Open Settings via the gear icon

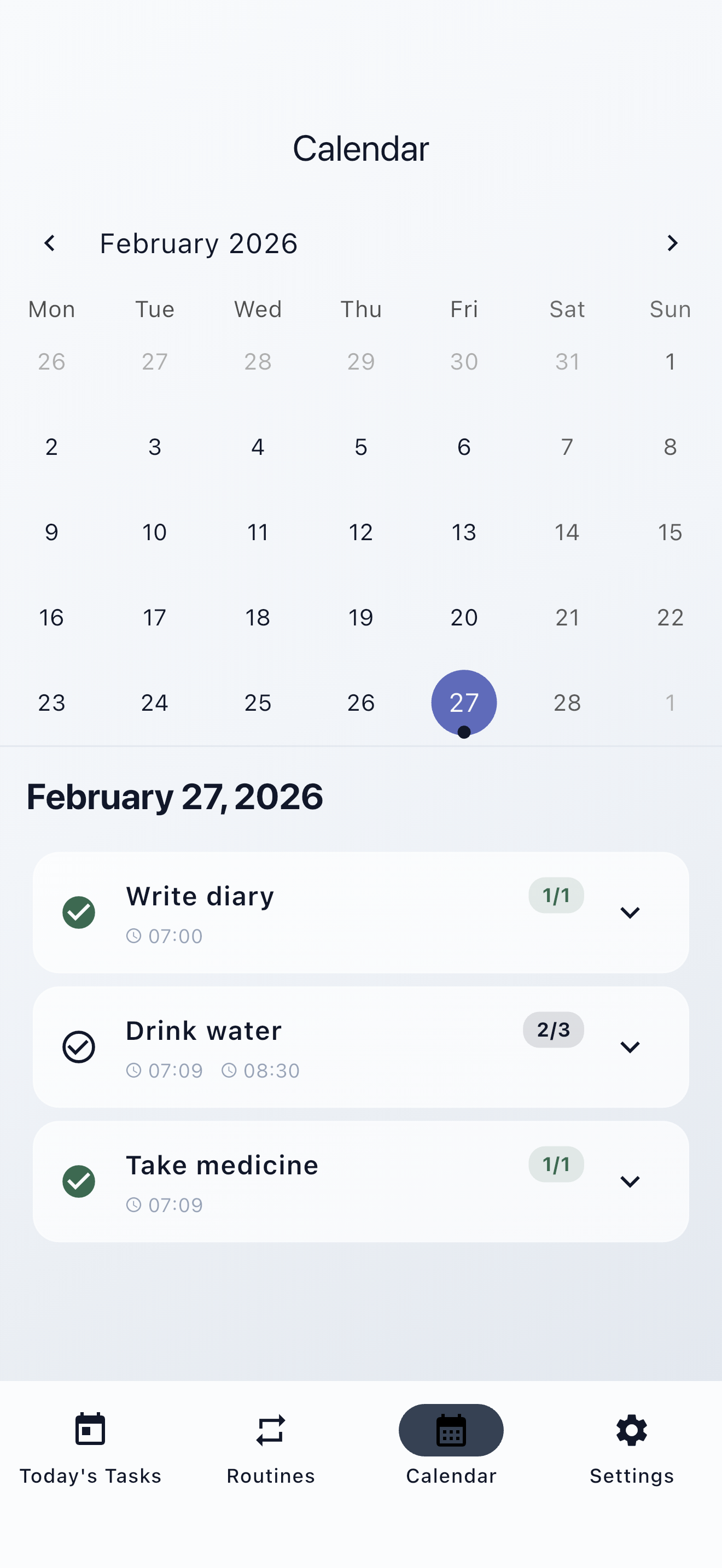click(x=631, y=1431)
